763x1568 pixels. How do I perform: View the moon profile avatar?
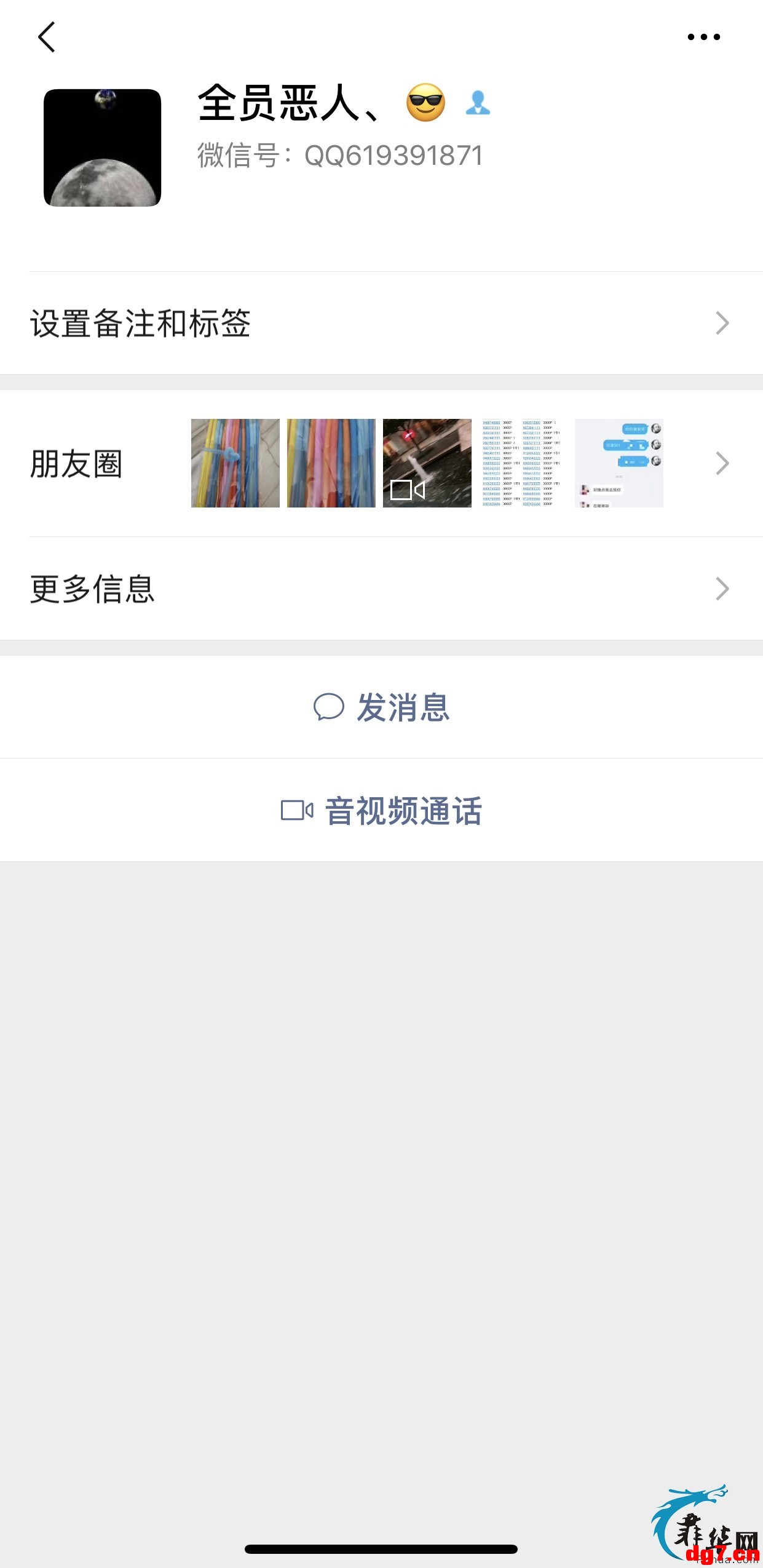point(102,148)
